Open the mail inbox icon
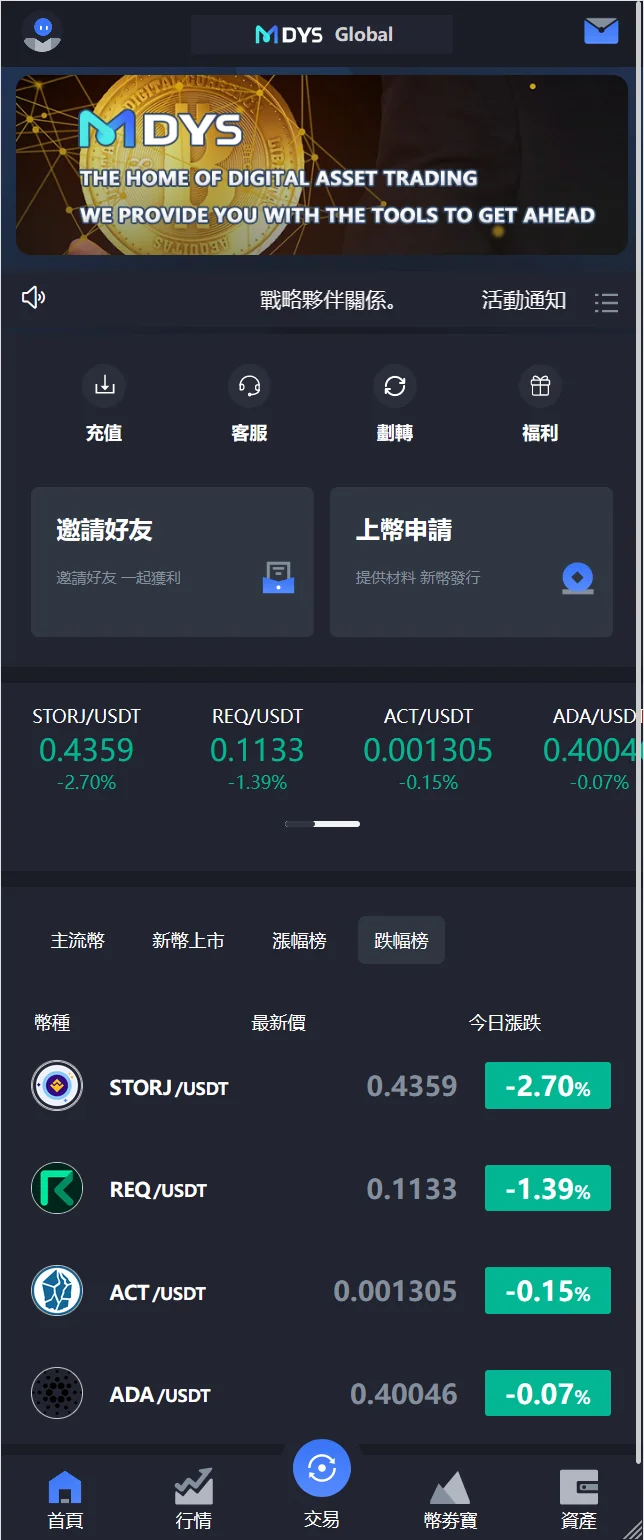This screenshot has height=1540, width=644. tap(601, 31)
